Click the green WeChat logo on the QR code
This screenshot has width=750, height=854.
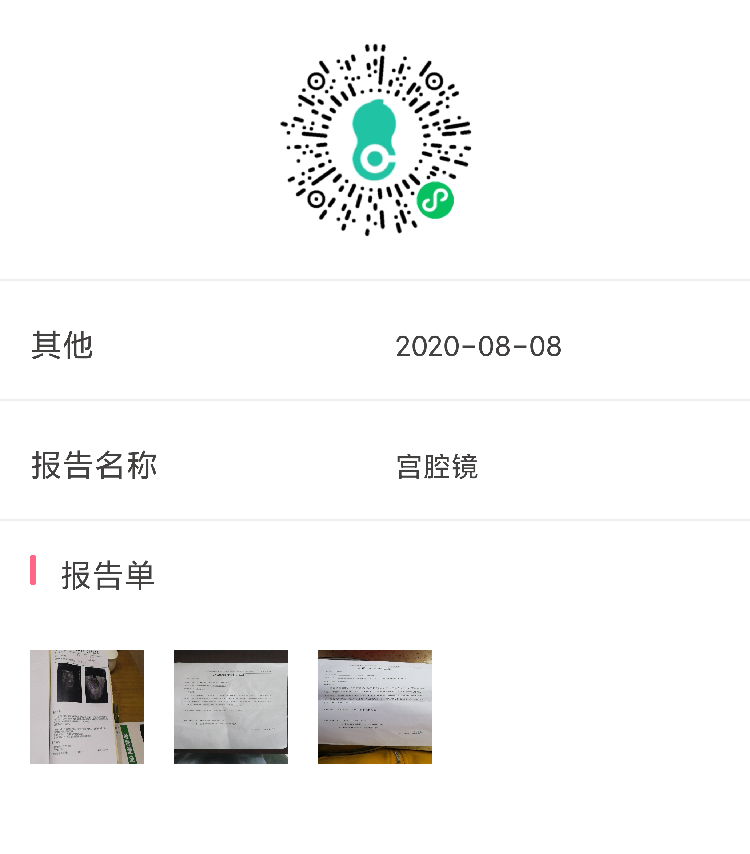(x=433, y=200)
